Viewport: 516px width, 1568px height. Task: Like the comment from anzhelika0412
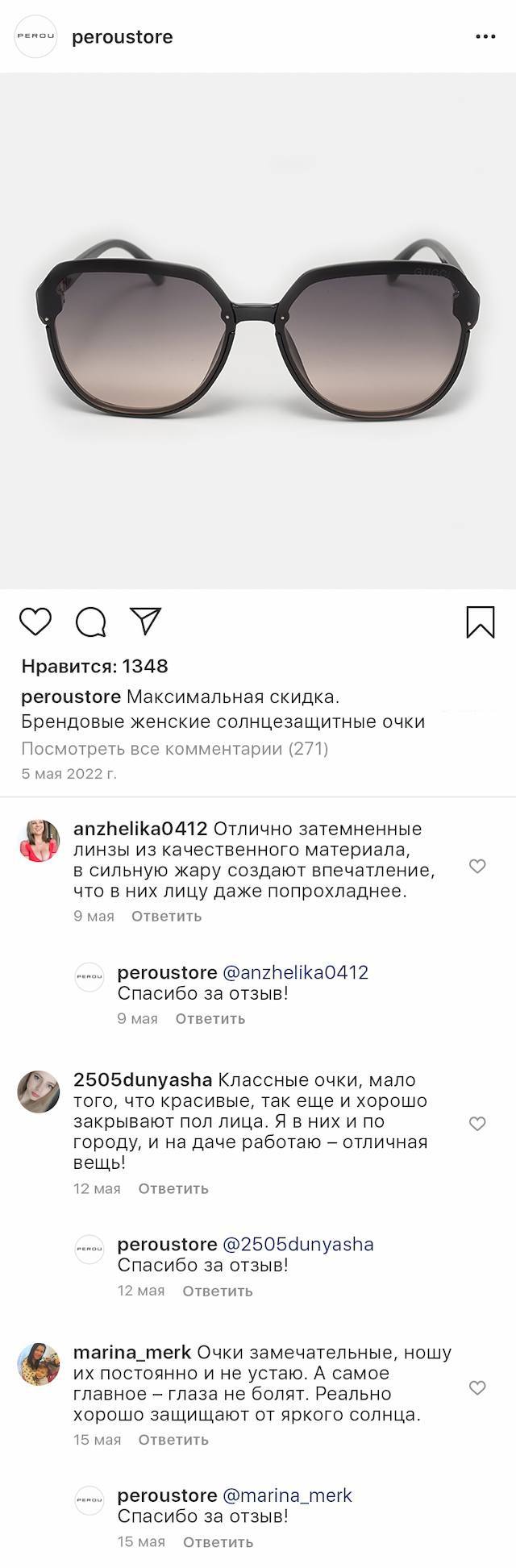[x=477, y=866]
